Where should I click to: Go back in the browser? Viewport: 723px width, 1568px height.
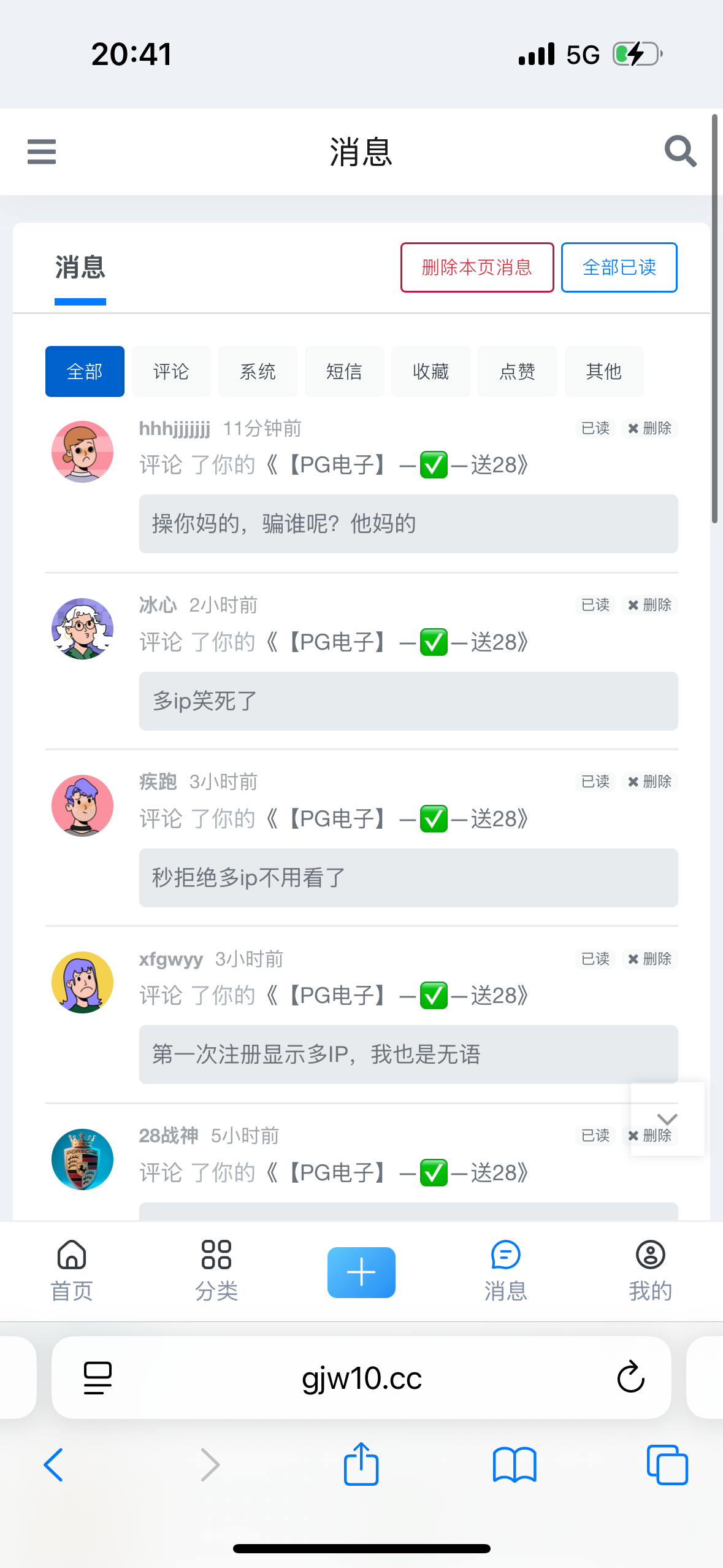54,1465
